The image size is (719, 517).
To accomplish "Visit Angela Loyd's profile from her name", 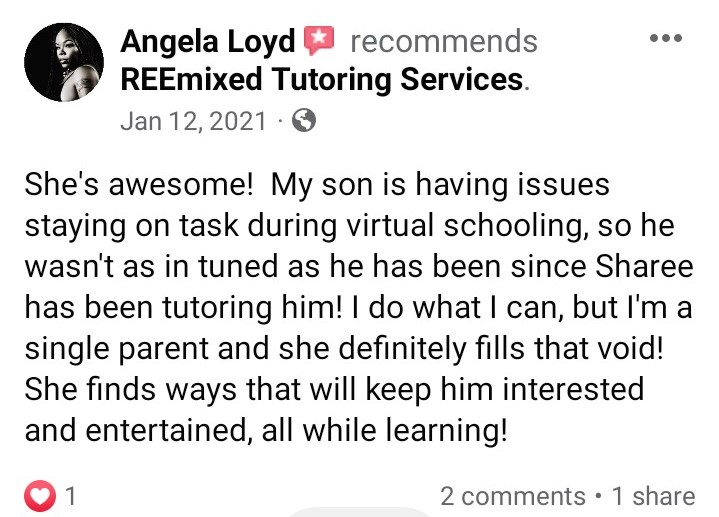I will 208,41.
